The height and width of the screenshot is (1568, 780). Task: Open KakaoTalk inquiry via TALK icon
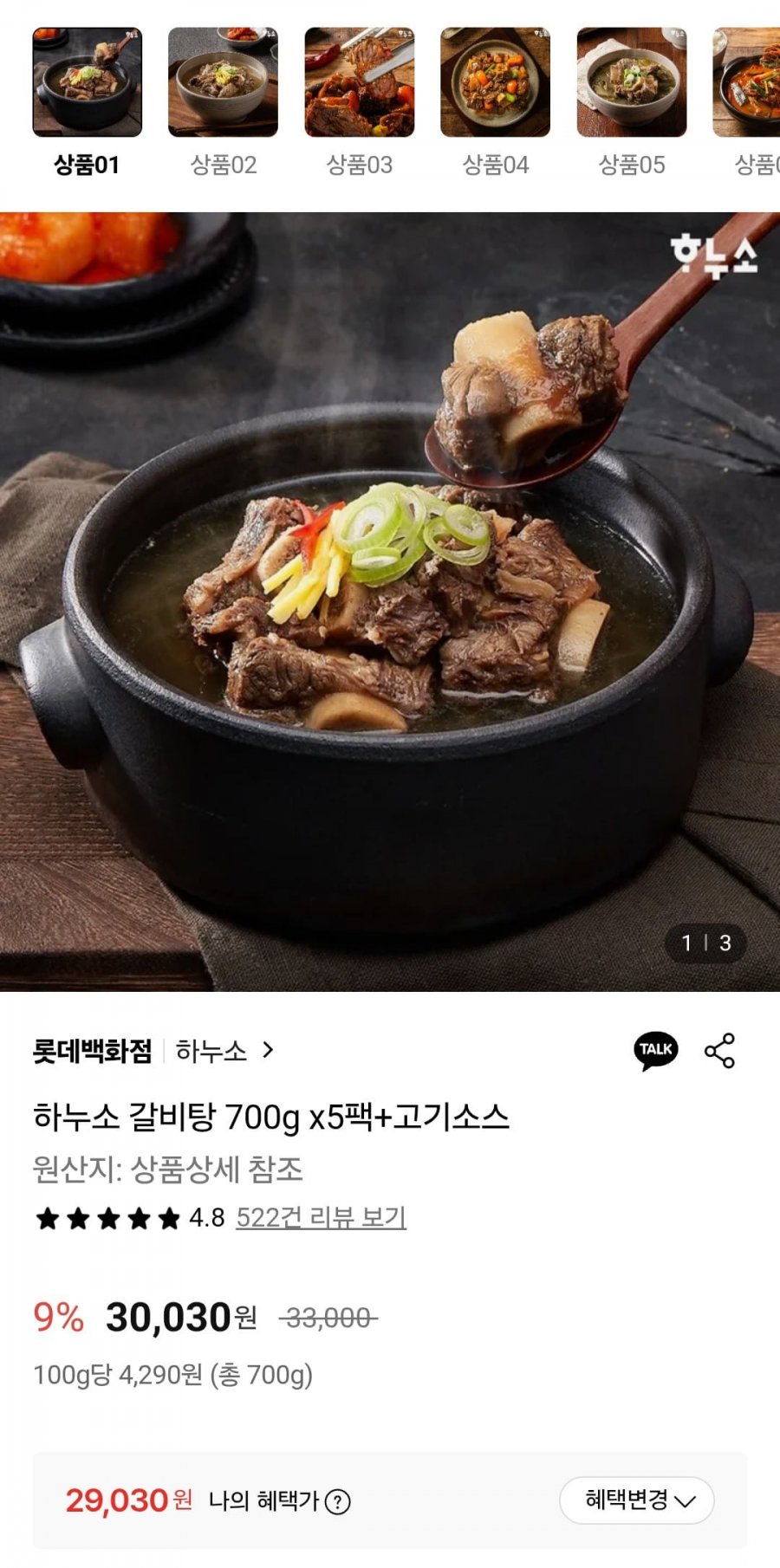(655, 1051)
